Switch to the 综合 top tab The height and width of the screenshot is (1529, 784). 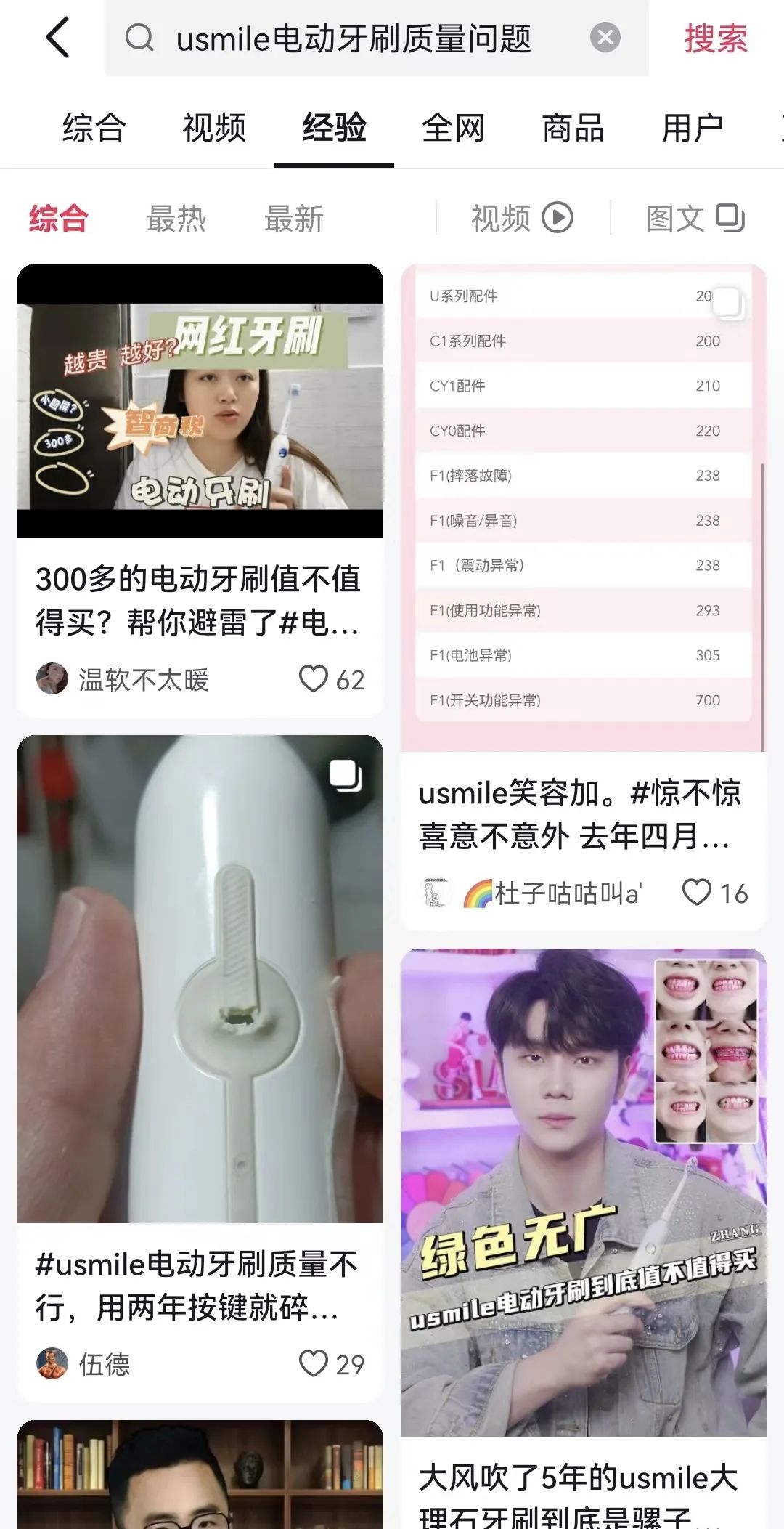click(94, 129)
